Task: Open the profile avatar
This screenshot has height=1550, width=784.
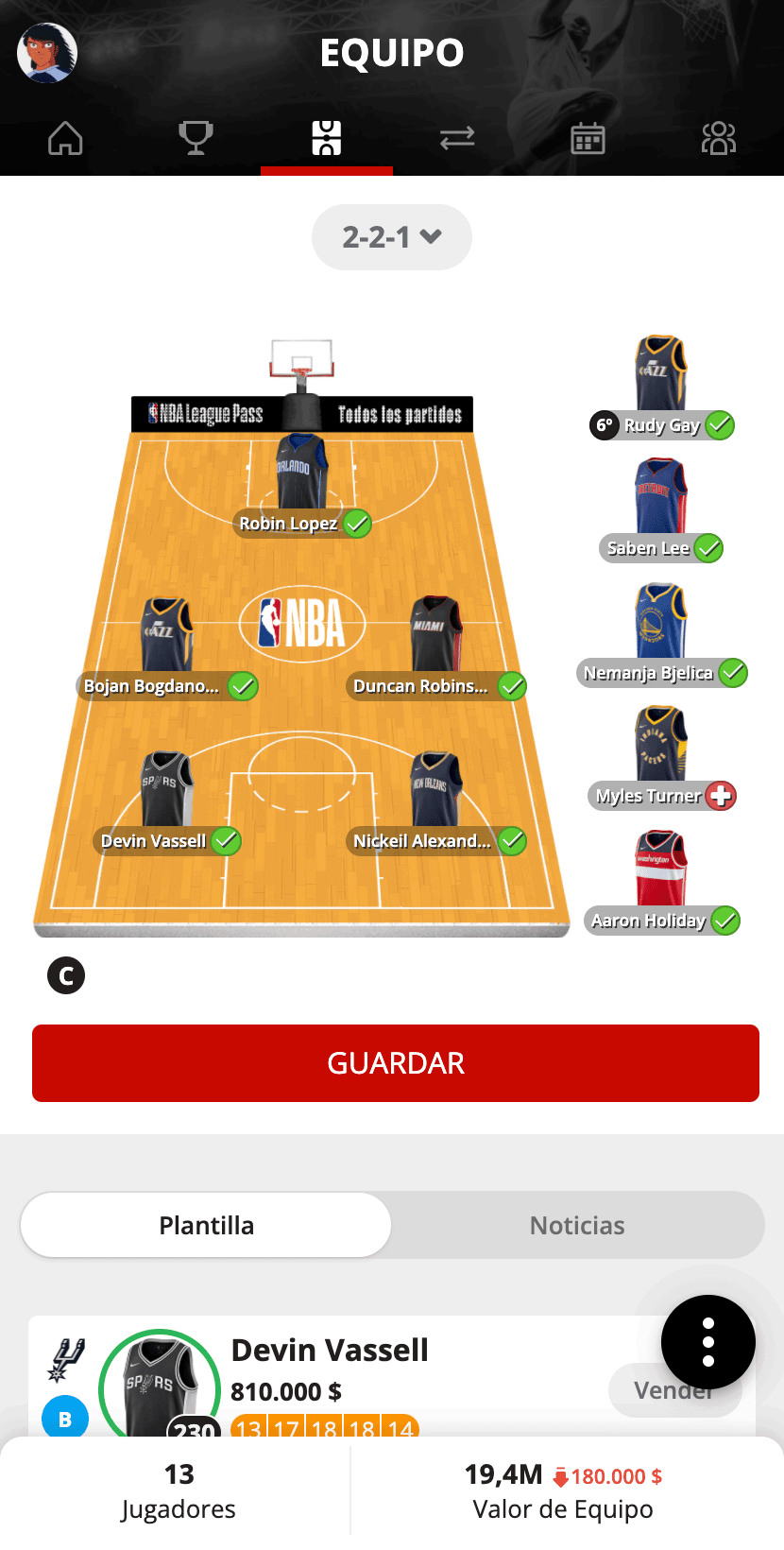Action: (47, 53)
